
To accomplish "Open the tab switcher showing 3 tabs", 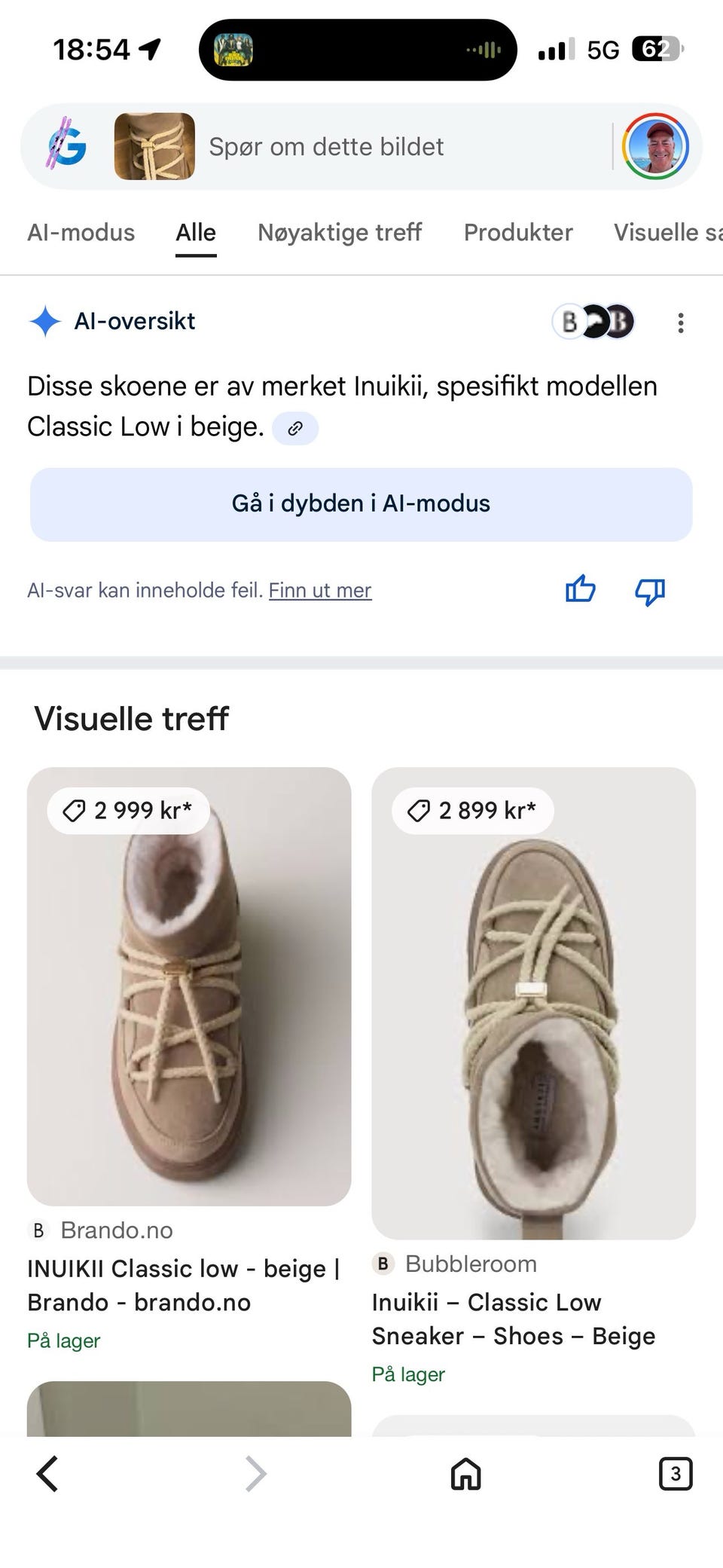I will (x=676, y=1474).
